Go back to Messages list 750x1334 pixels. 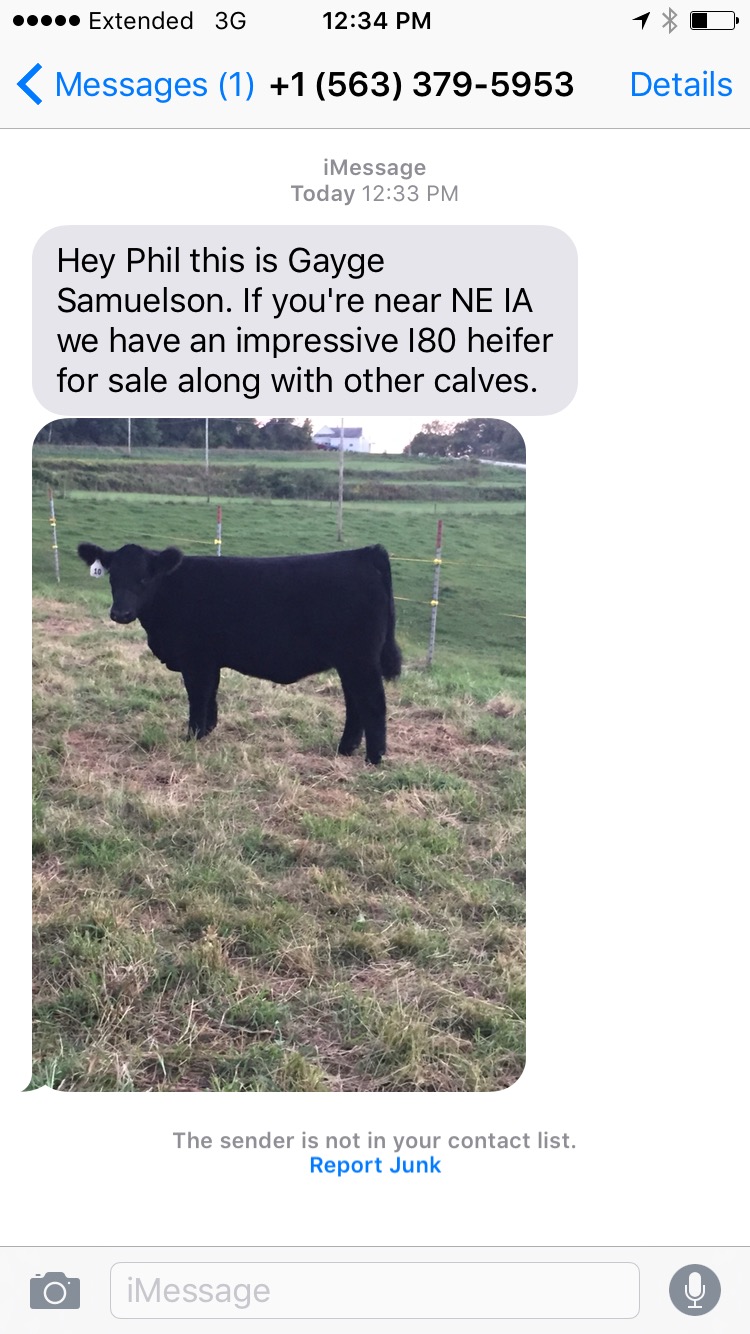136,85
